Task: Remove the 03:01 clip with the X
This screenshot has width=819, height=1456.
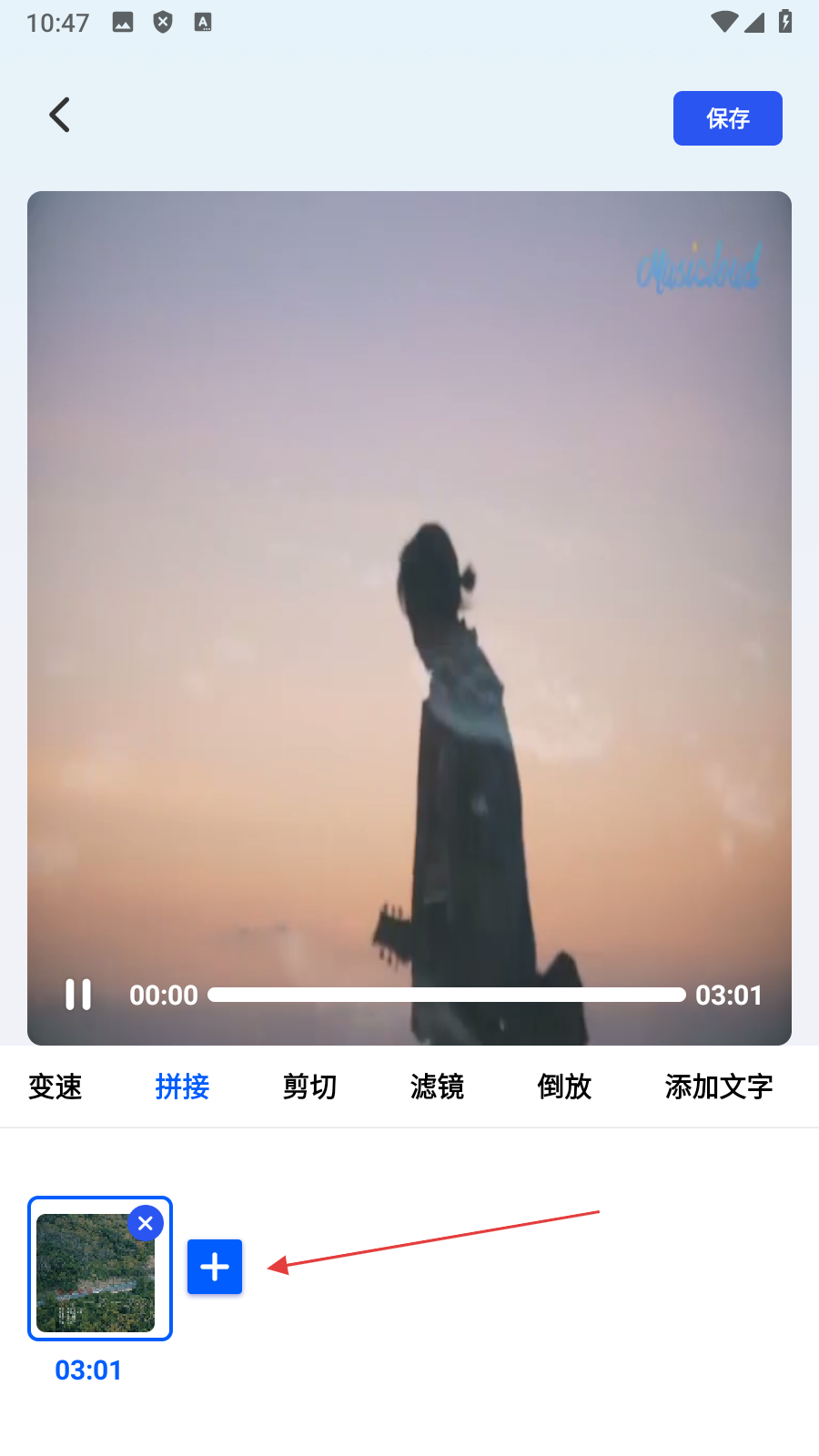Action: tap(146, 1223)
